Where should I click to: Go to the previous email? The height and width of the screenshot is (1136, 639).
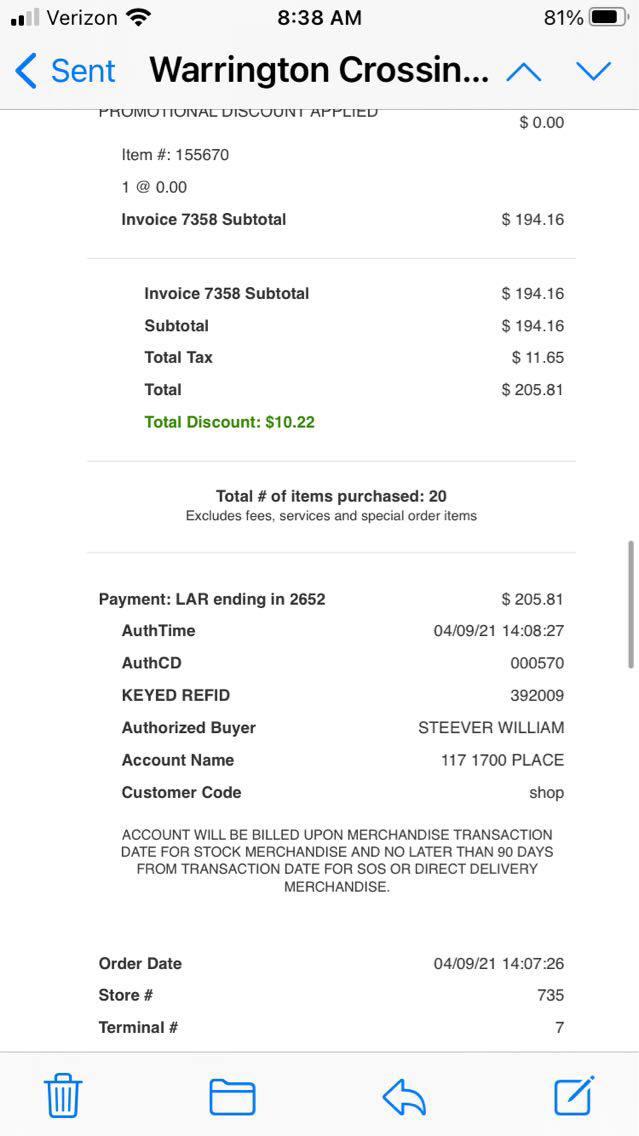(x=523, y=71)
